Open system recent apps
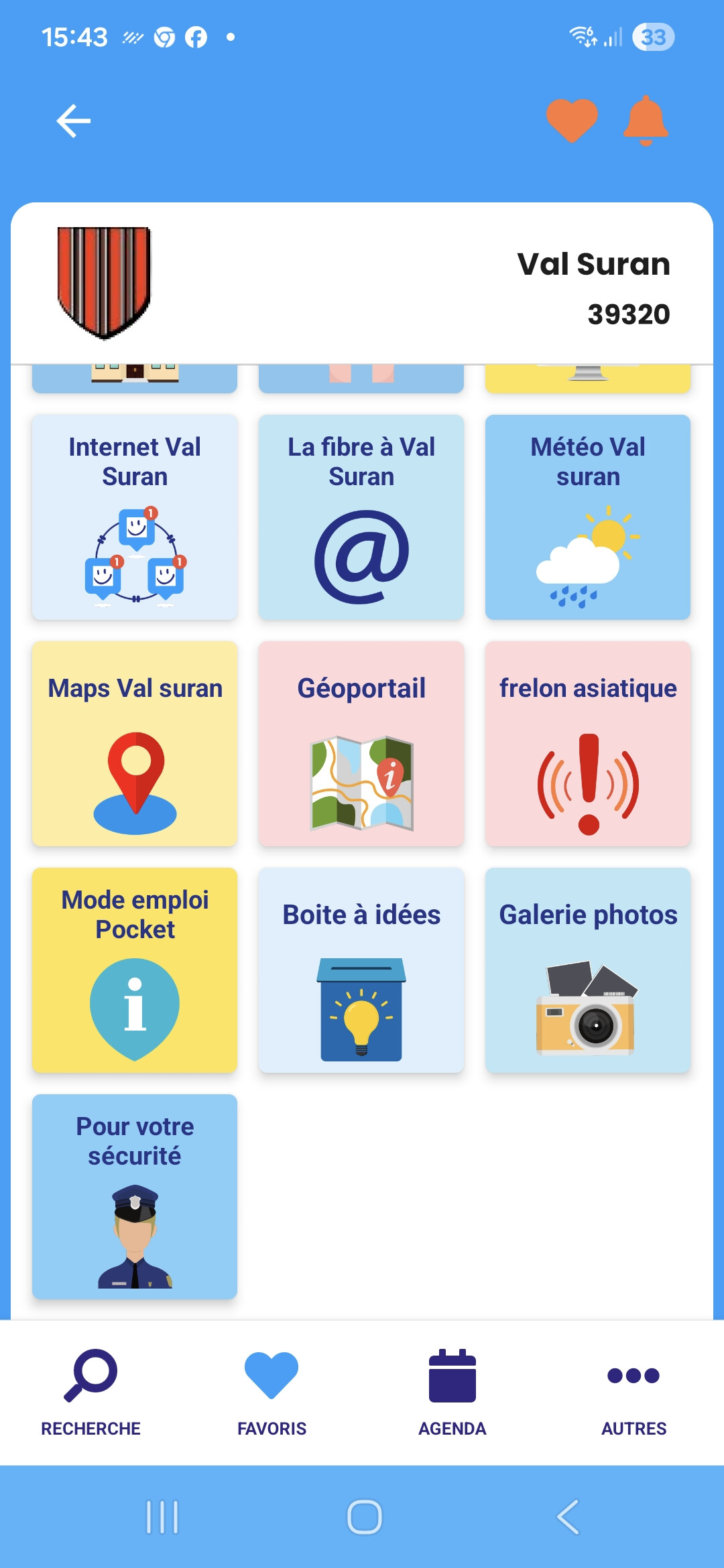This screenshot has height=1568, width=724. tap(162, 1516)
